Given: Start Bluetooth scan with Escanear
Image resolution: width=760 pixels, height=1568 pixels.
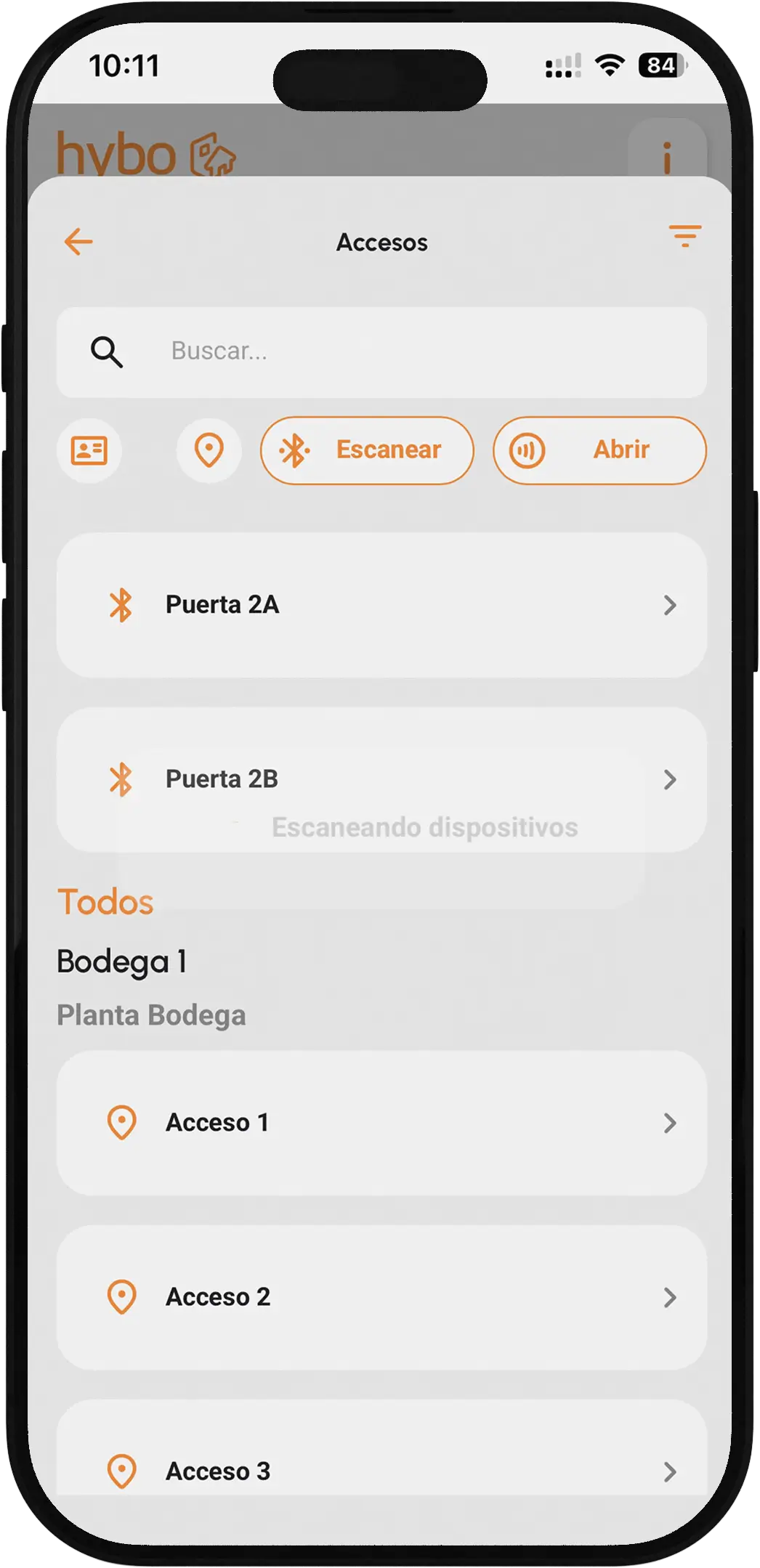Looking at the screenshot, I should 367,450.
